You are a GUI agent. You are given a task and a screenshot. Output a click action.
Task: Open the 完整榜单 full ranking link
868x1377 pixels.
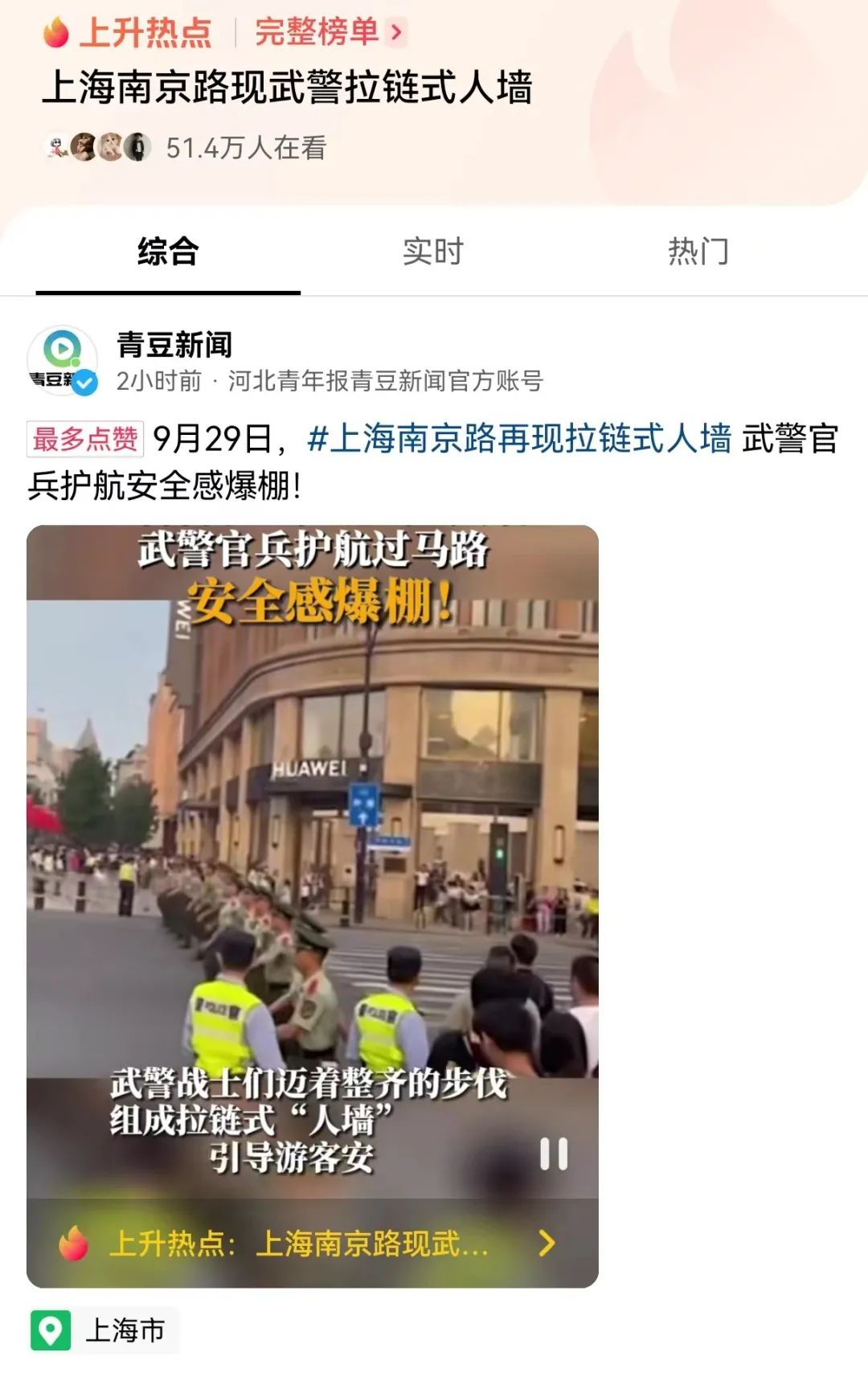click(x=330, y=32)
